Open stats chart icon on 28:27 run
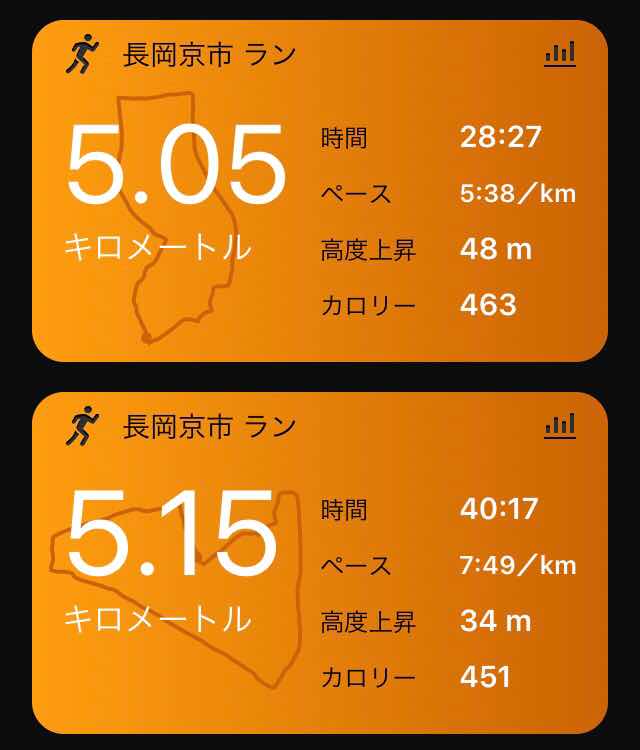 [x=560, y=54]
